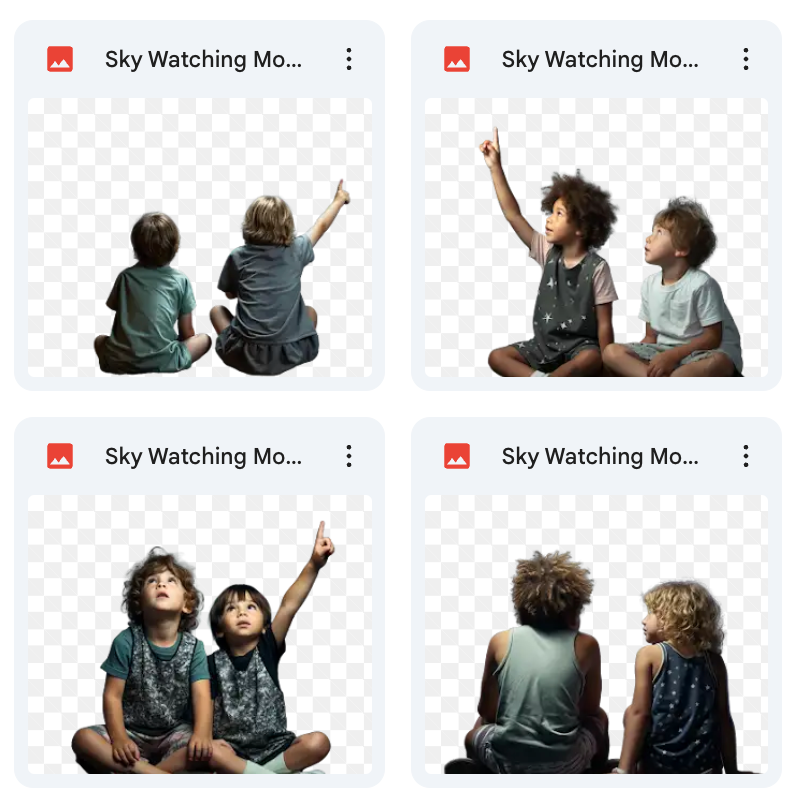
Task: Open overflow menu for file with two front-facing kids looking up
Action: pyautogui.click(x=348, y=456)
